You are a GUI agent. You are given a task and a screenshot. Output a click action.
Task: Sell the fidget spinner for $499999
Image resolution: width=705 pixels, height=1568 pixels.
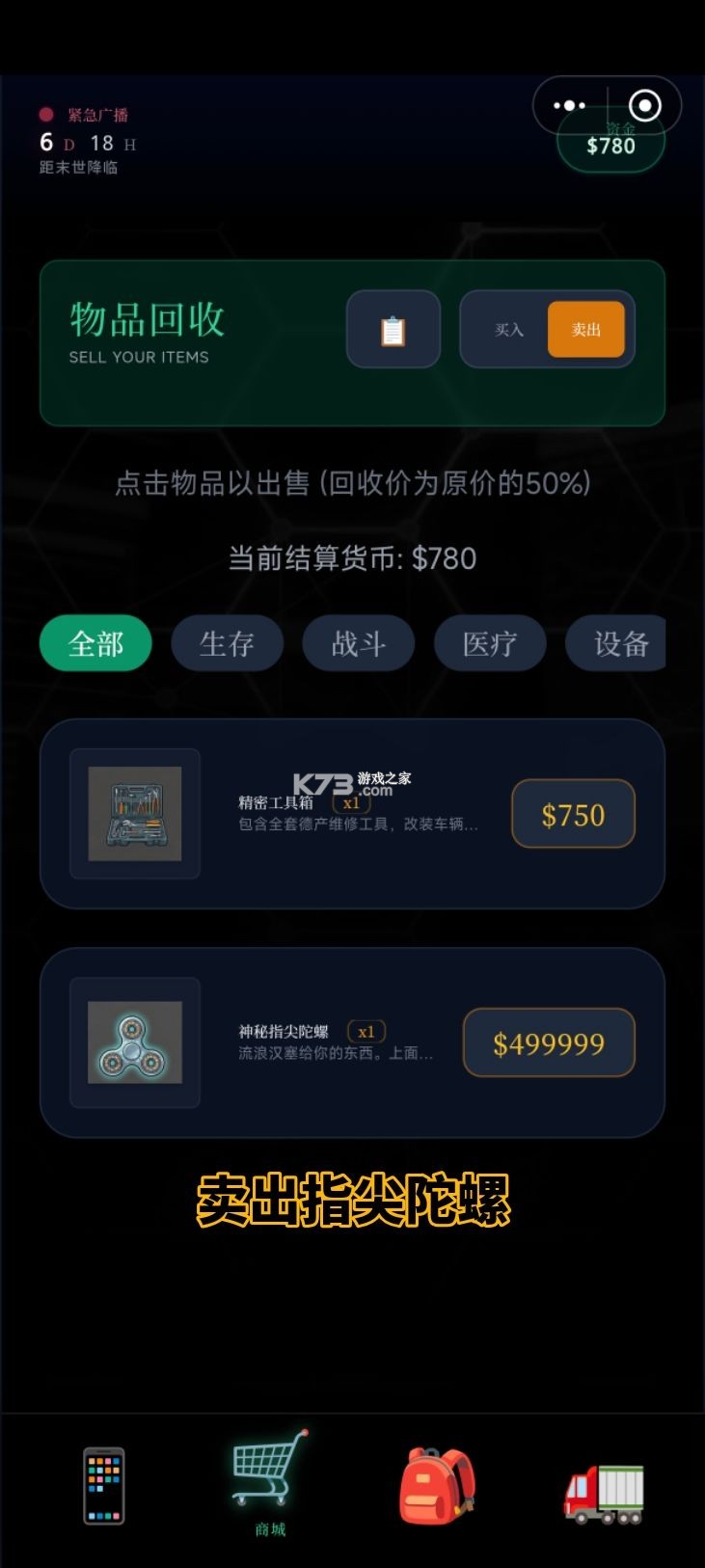pyautogui.click(x=549, y=1042)
